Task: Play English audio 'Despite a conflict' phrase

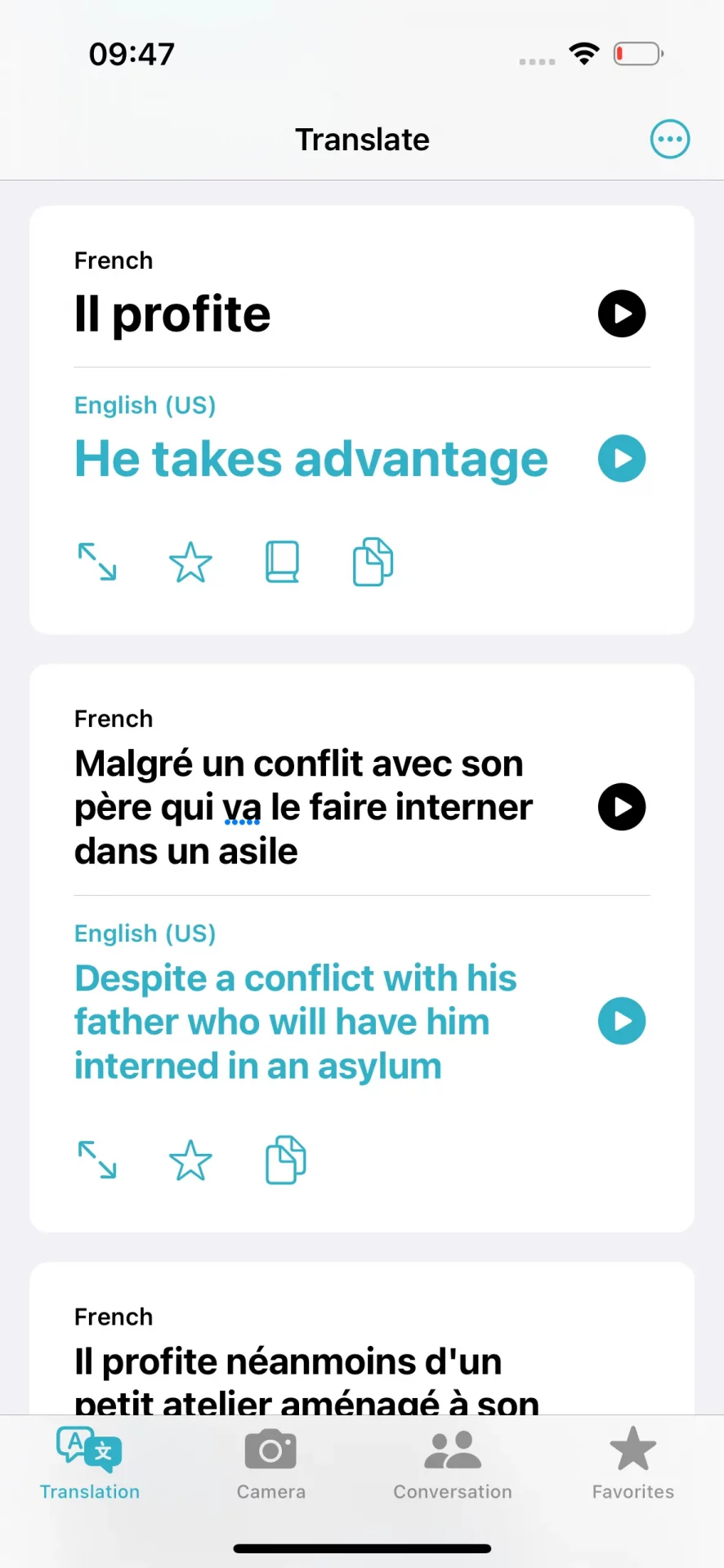Action: coord(621,1021)
